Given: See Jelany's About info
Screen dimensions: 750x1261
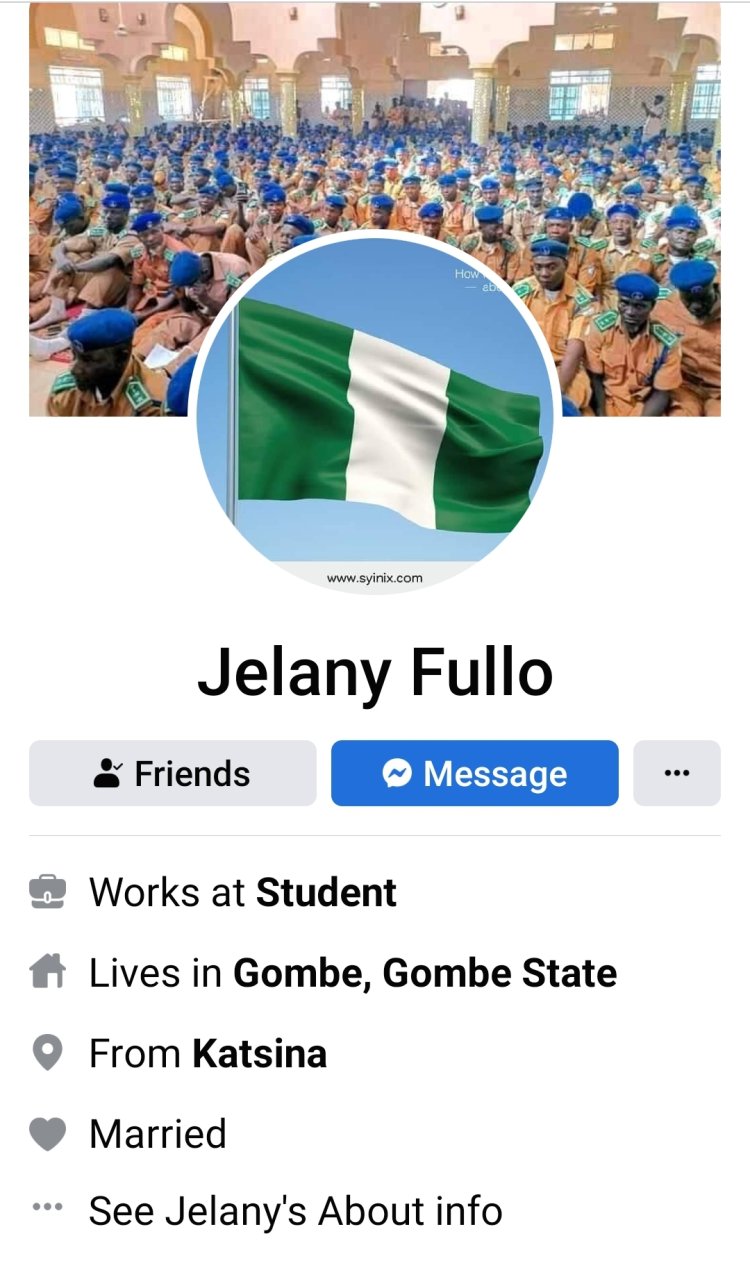Looking at the screenshot, I should 295,1211.
